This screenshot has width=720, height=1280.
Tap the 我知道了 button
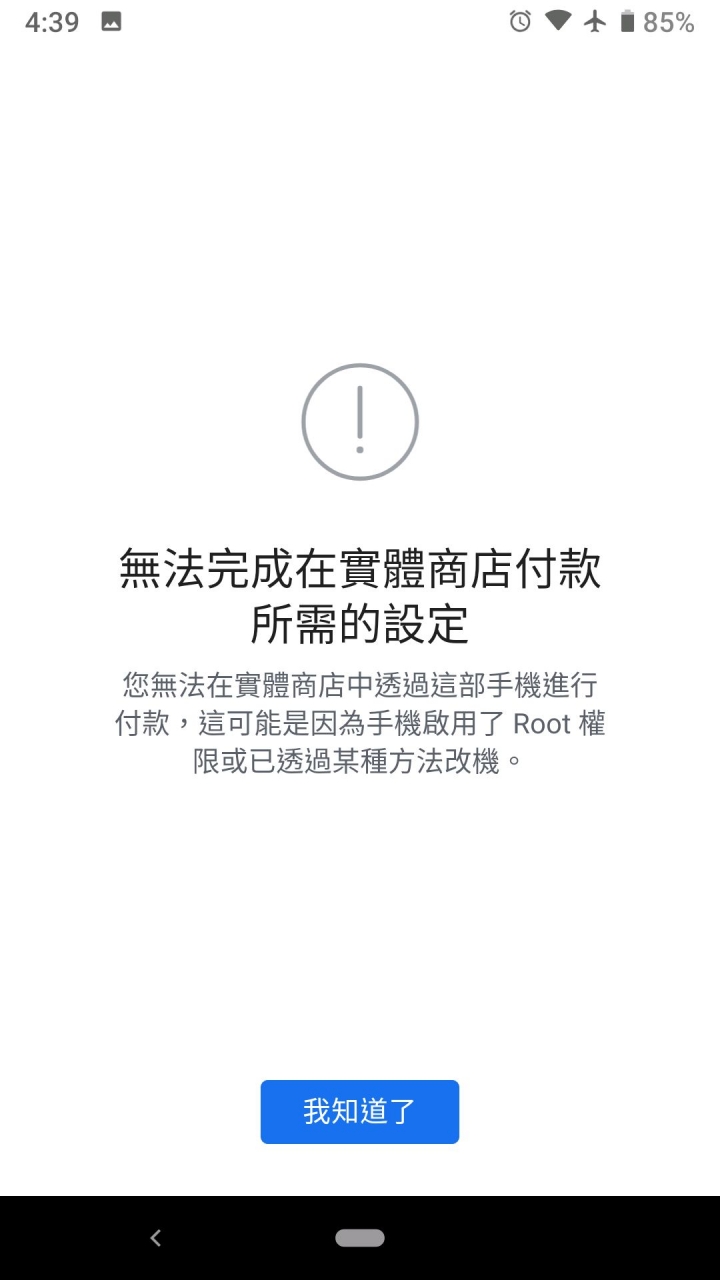(x=360, y=1111)
